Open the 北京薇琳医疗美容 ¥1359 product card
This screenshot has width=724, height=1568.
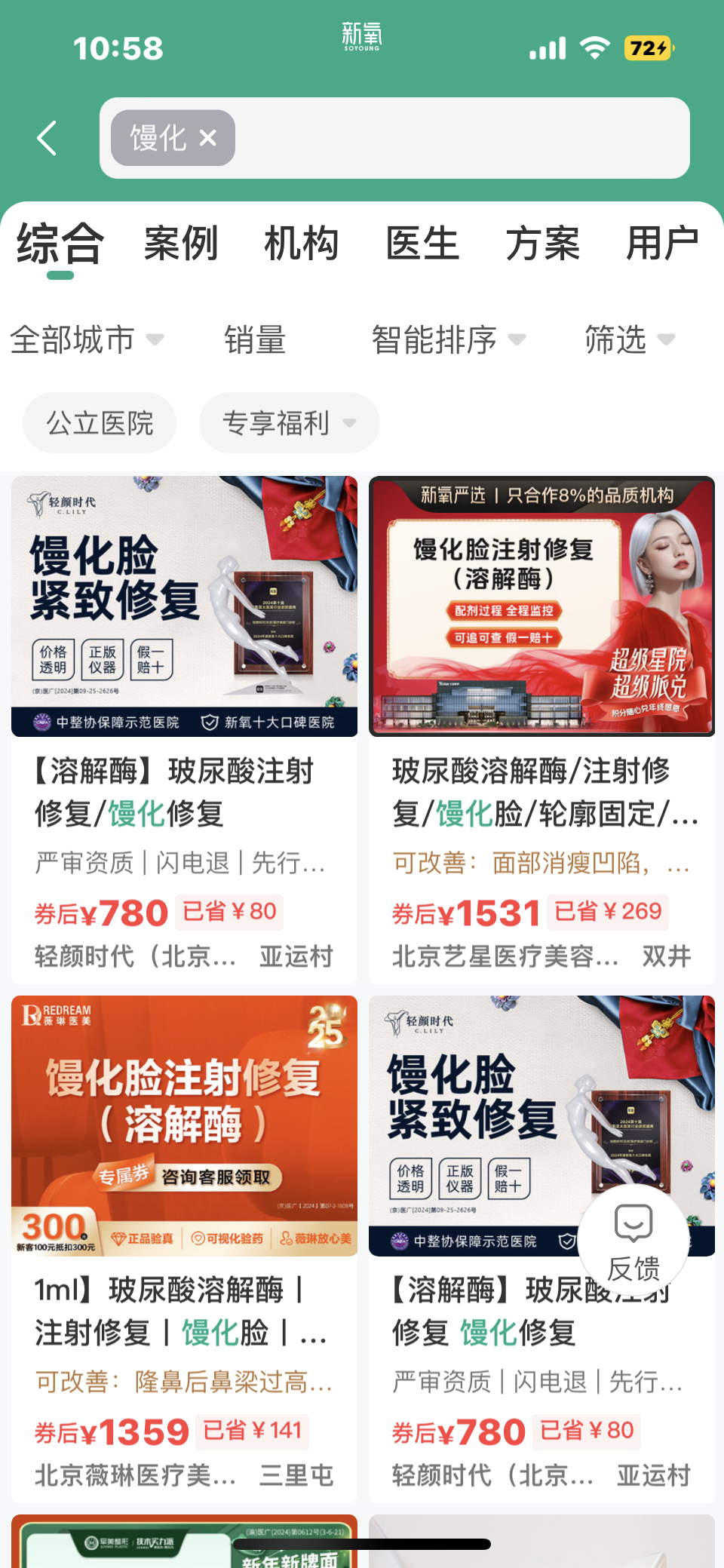[x=184, y=1248]
